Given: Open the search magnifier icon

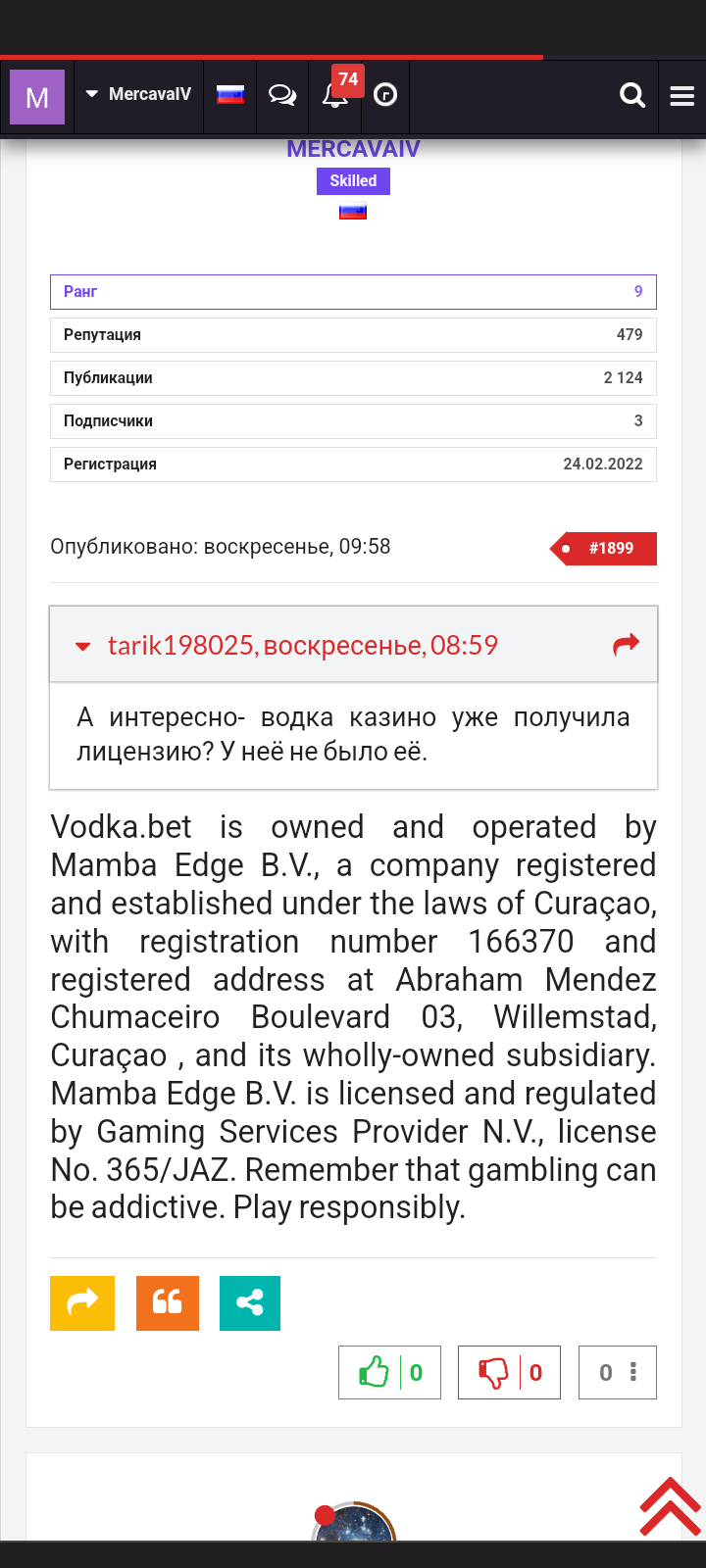Looking at the screenshot, I should (x=632, y=95).
